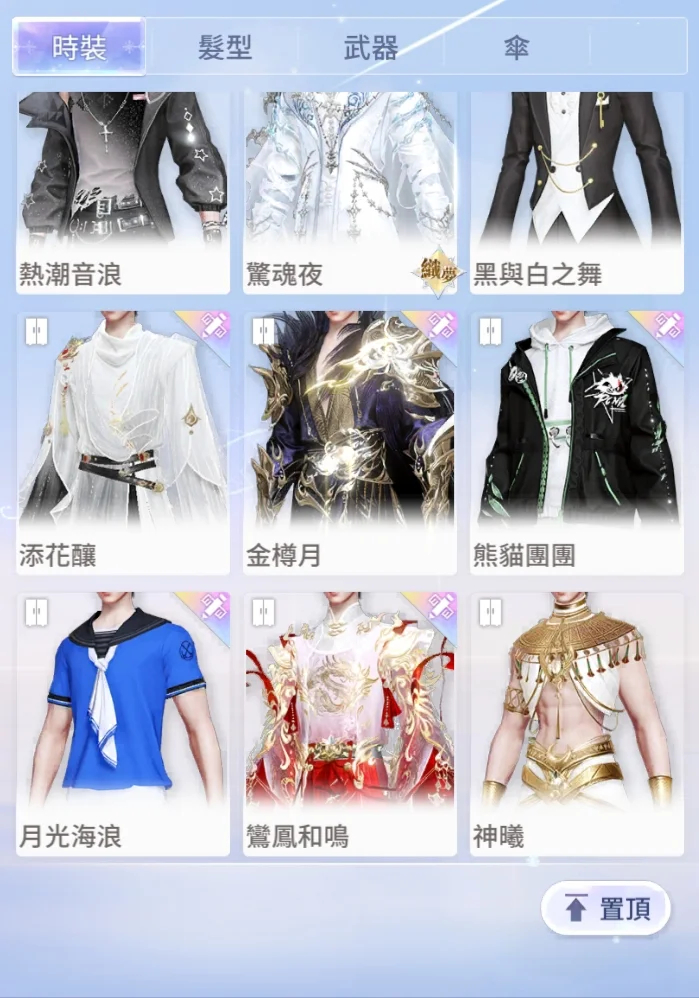Image resolution: width=699 pixels, height=998 pixels.
Task: Pick the 黑與白之舞 outfit
Action: pyautogui.click(x=577, y=190)
